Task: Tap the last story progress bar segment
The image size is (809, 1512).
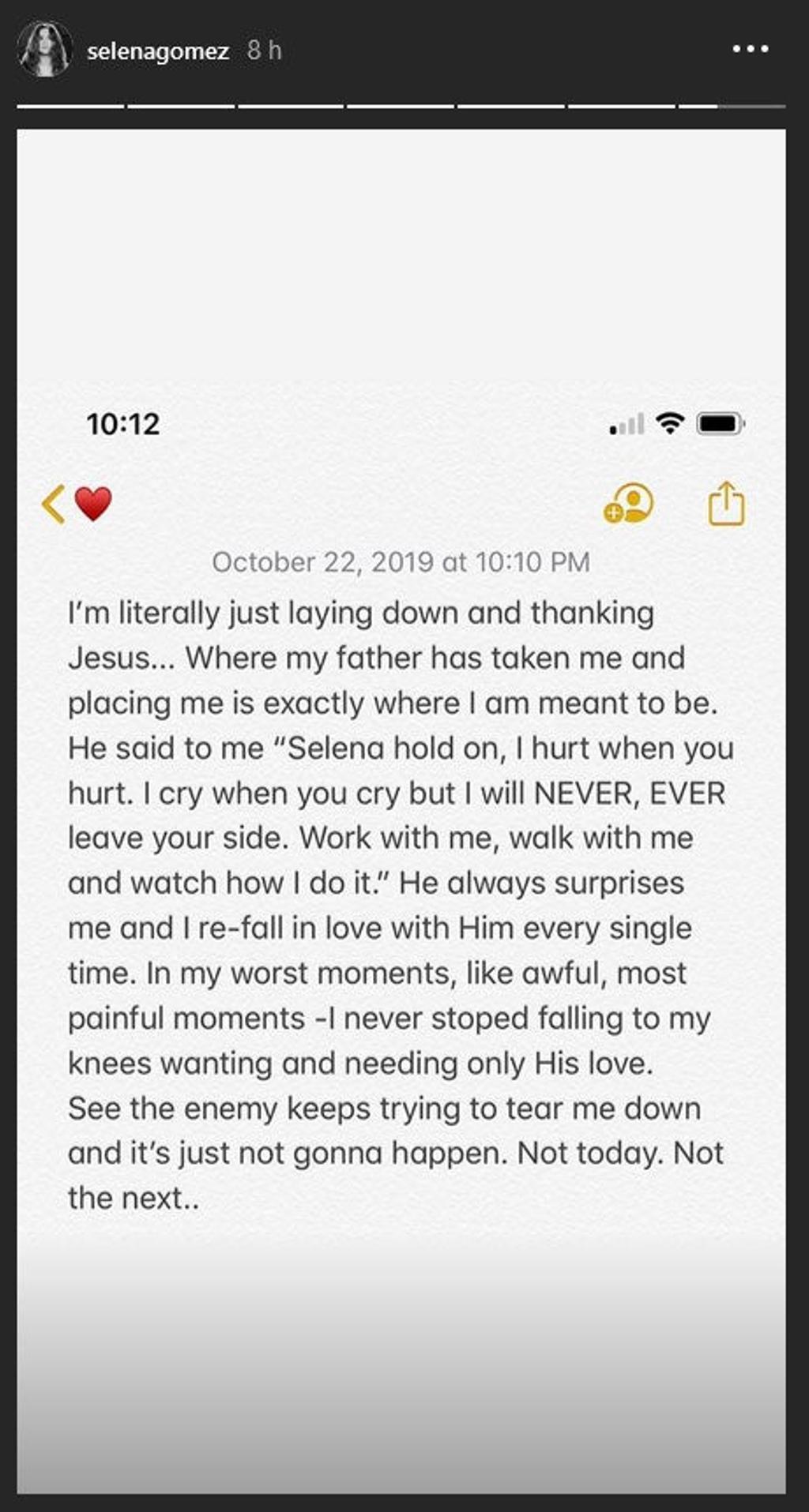Action: (735, 103)
